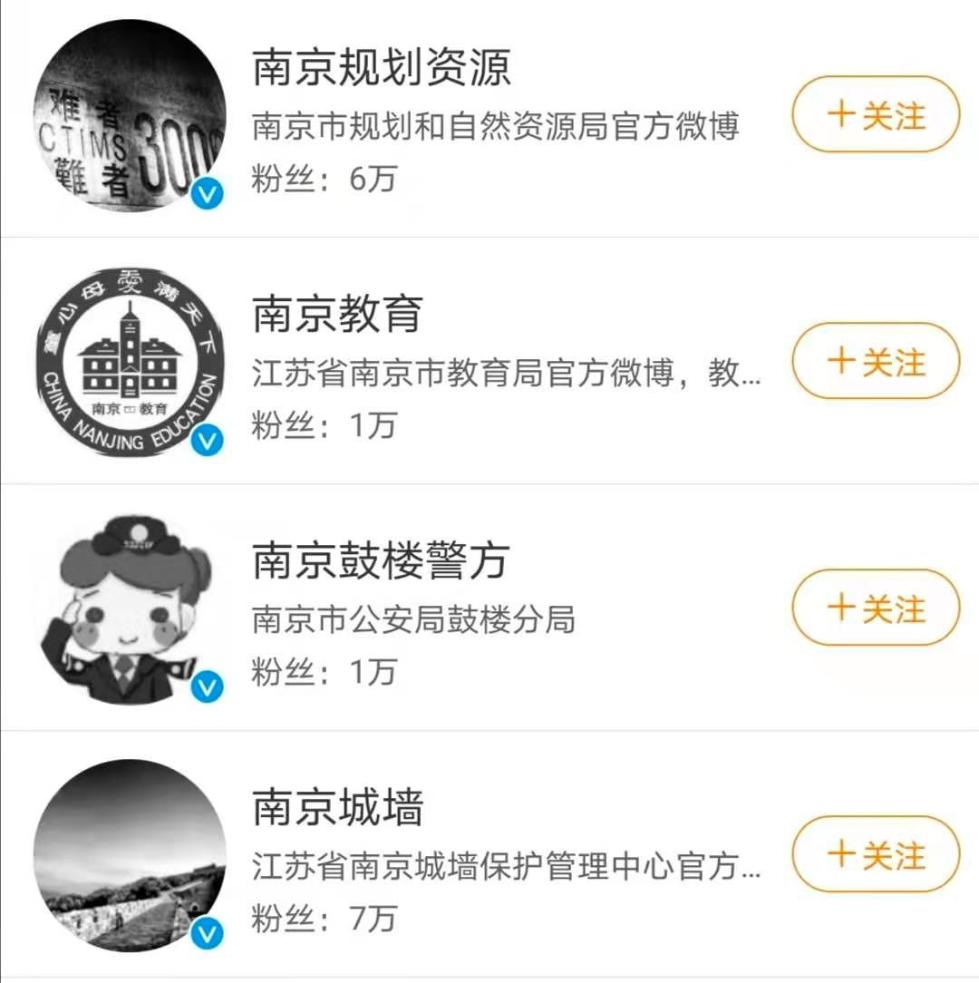Follow the 南京规划资源 account
The image size is (979, 983).
pyautogui.click(x=875, y=115)
